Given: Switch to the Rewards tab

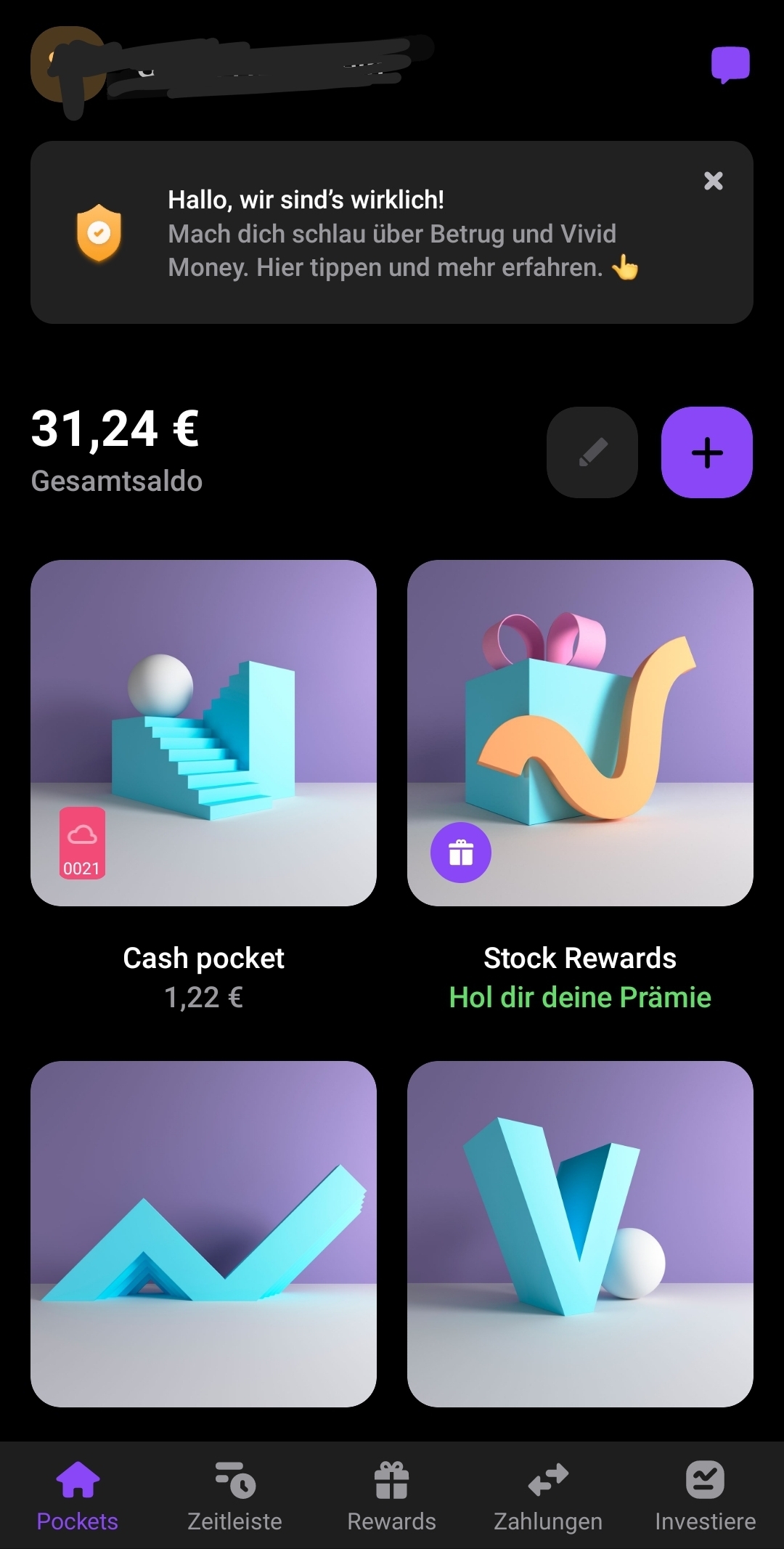Looking at the screenshot, I should click(392, 1496).
